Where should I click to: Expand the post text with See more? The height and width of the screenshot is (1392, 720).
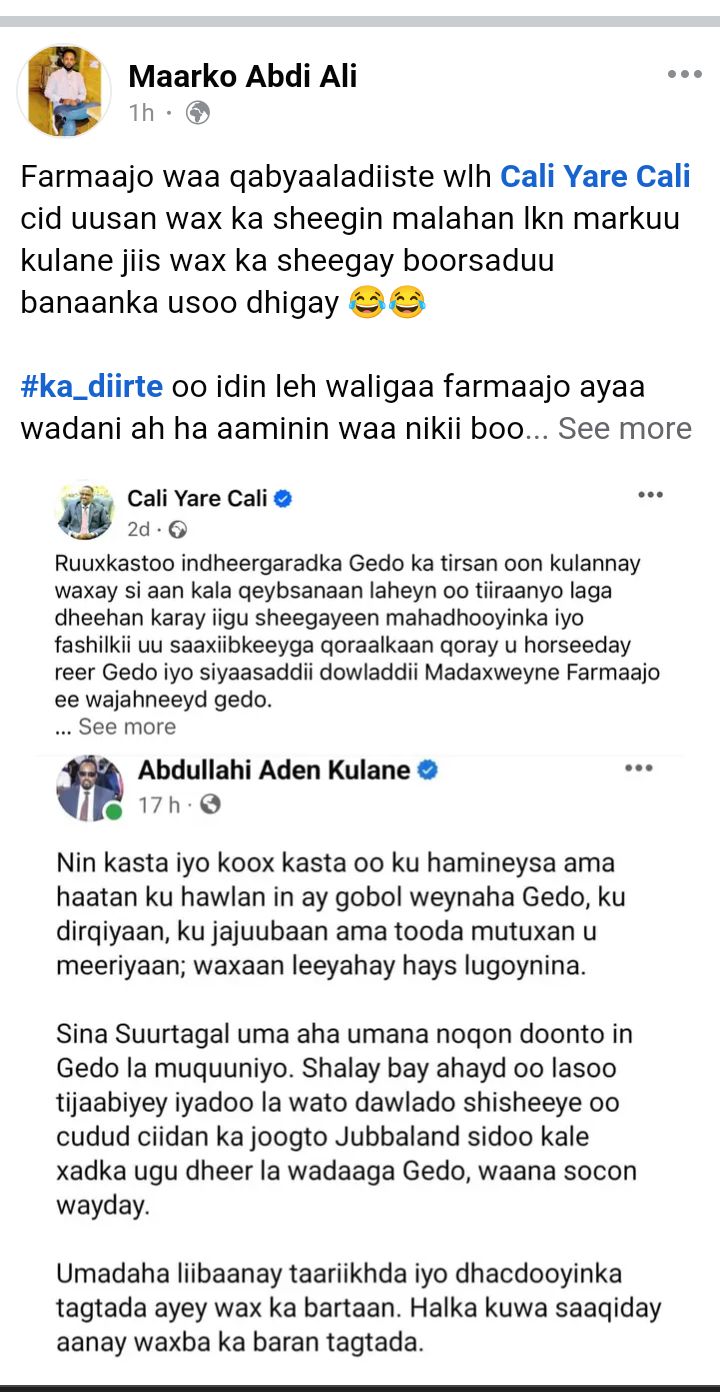pyautogui.click(x=625, y=428)
